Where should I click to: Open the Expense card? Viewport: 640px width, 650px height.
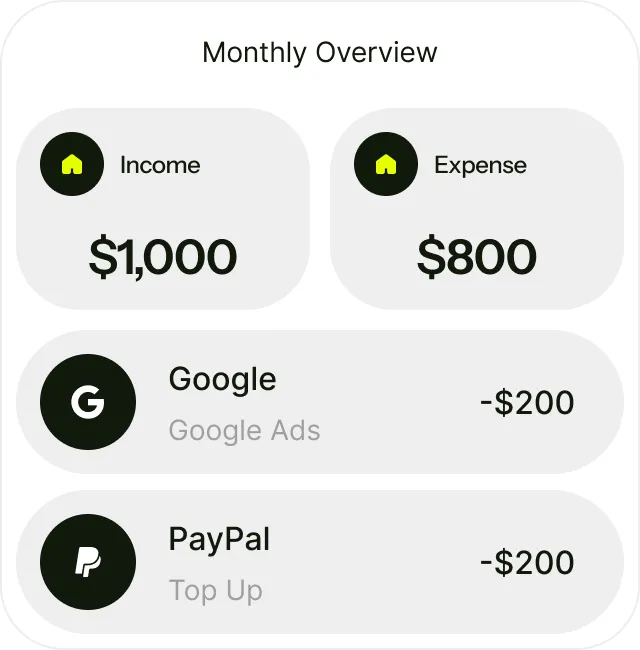tap(477, 209)
